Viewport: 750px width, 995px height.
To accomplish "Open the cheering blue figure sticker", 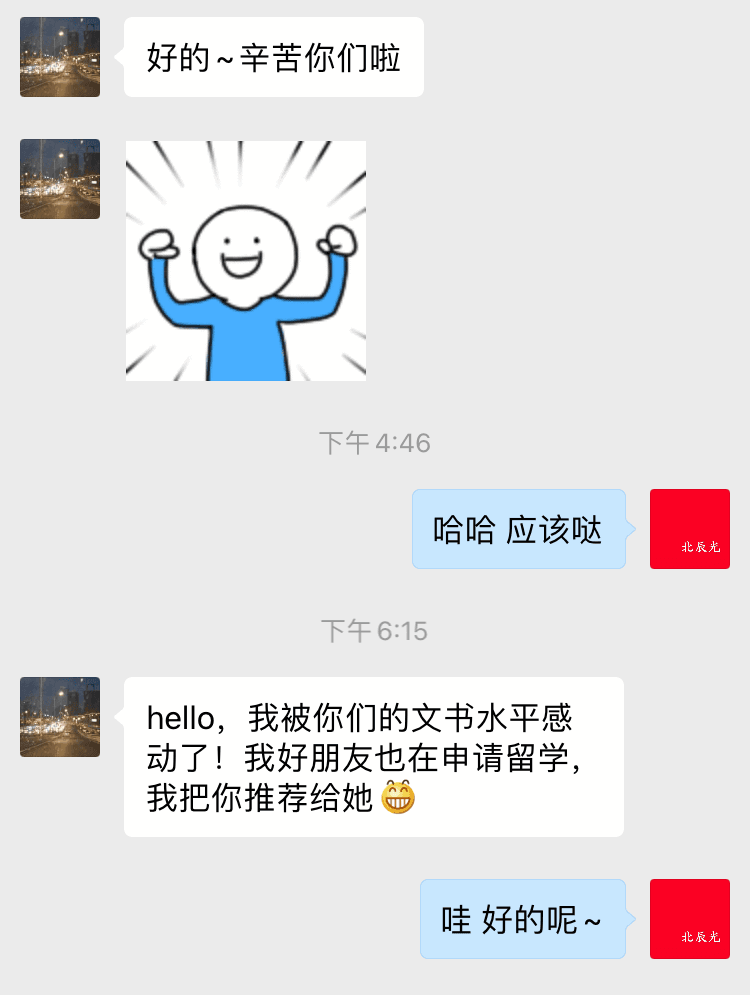I will pyautogui.click(x=246, y=261).
